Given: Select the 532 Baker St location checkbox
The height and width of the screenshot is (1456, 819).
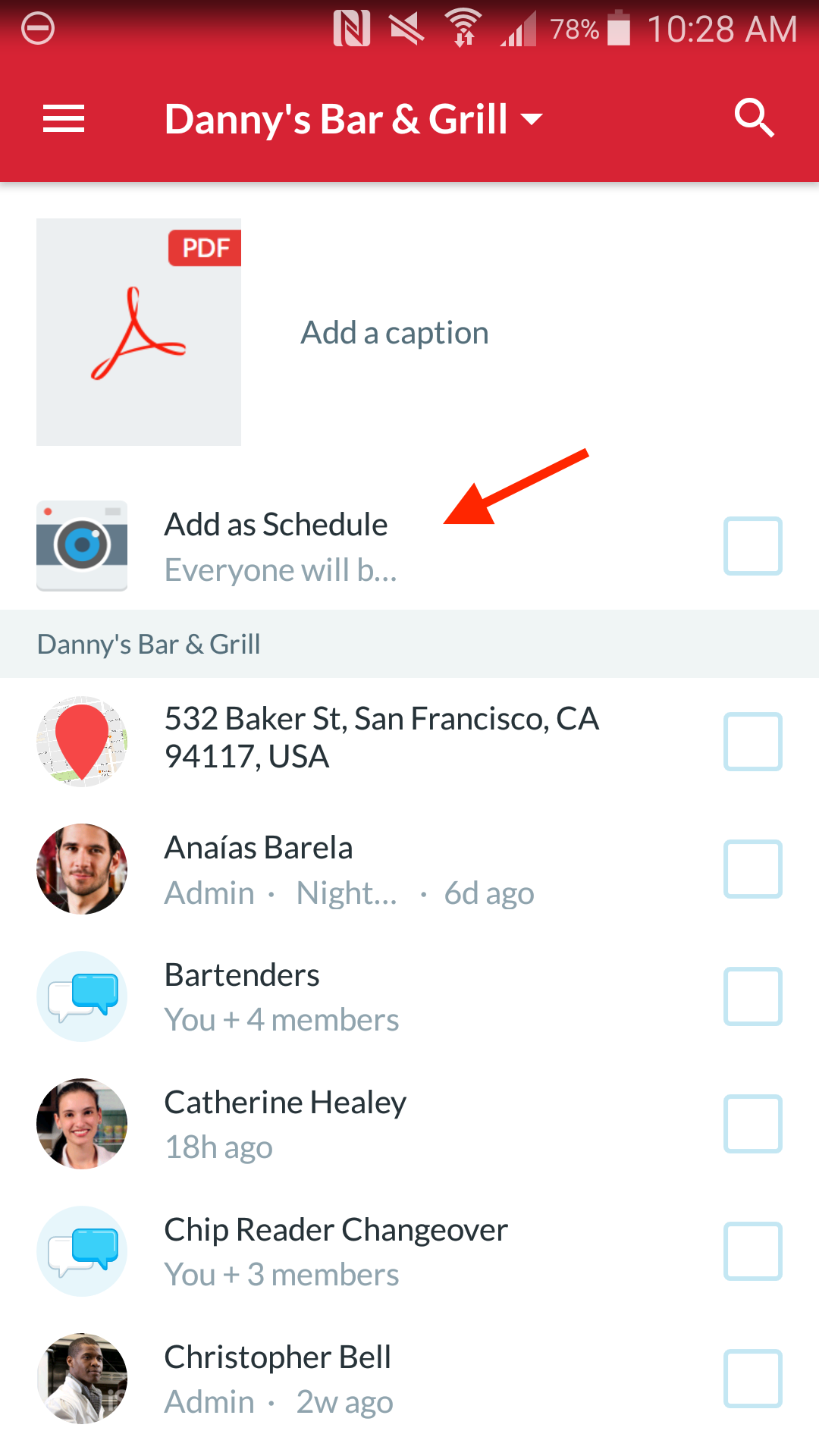Looking at the screenshot, I should pos(753,742).
